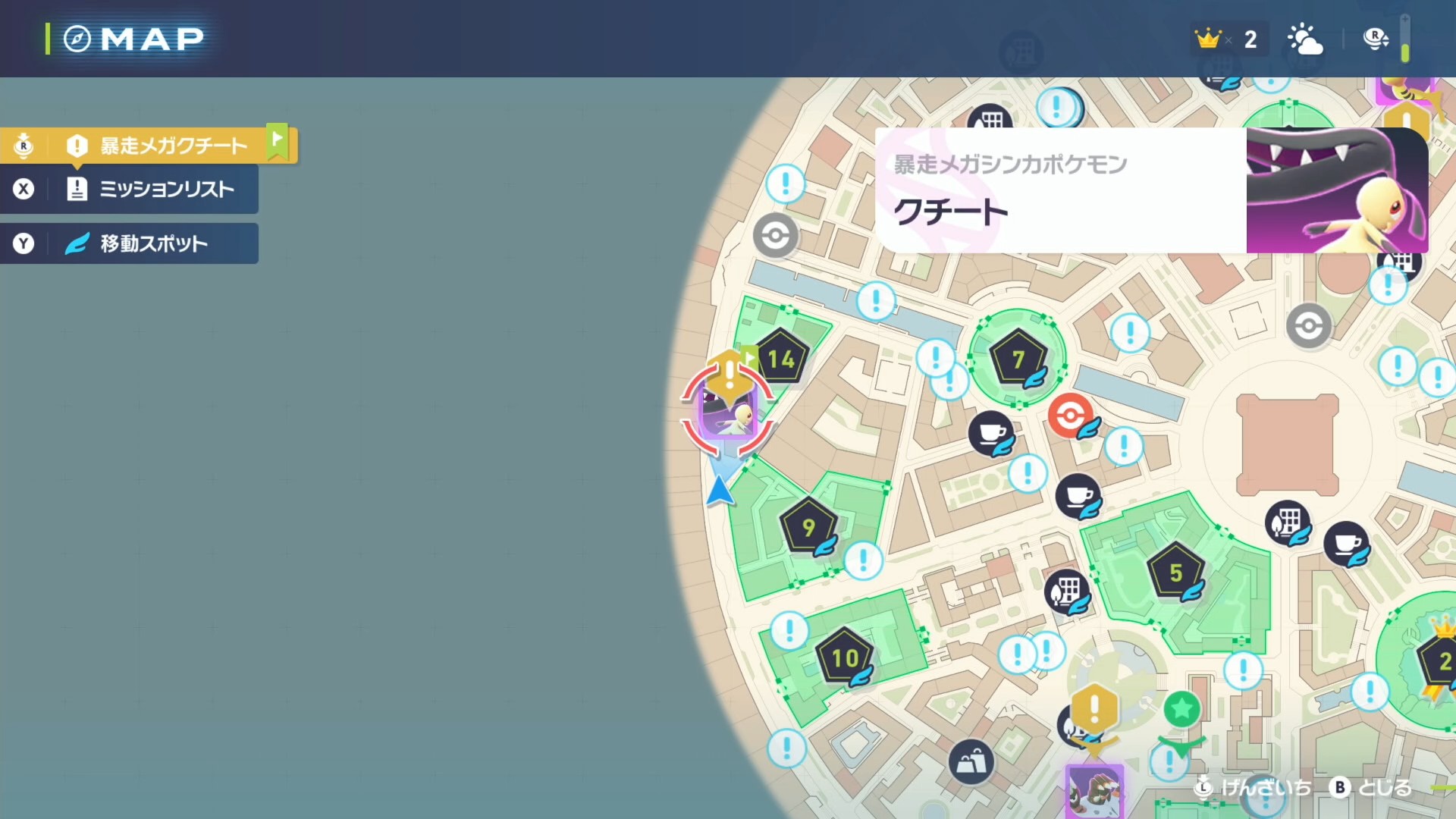Select wild zone 5 marker

tap(1175, 573)
